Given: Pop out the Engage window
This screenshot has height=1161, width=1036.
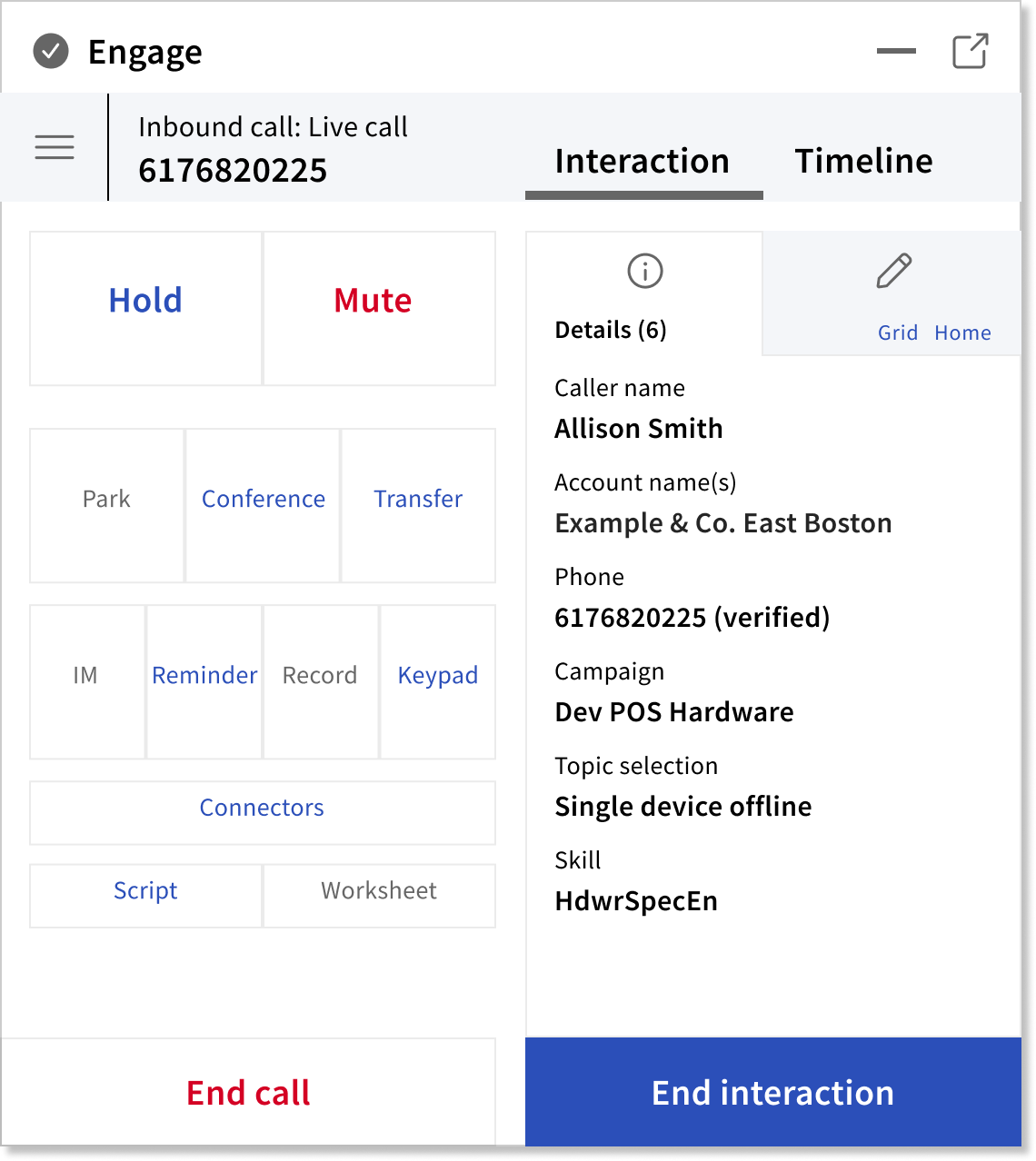Looking at the screenshot, I should (x=970, y=52).
